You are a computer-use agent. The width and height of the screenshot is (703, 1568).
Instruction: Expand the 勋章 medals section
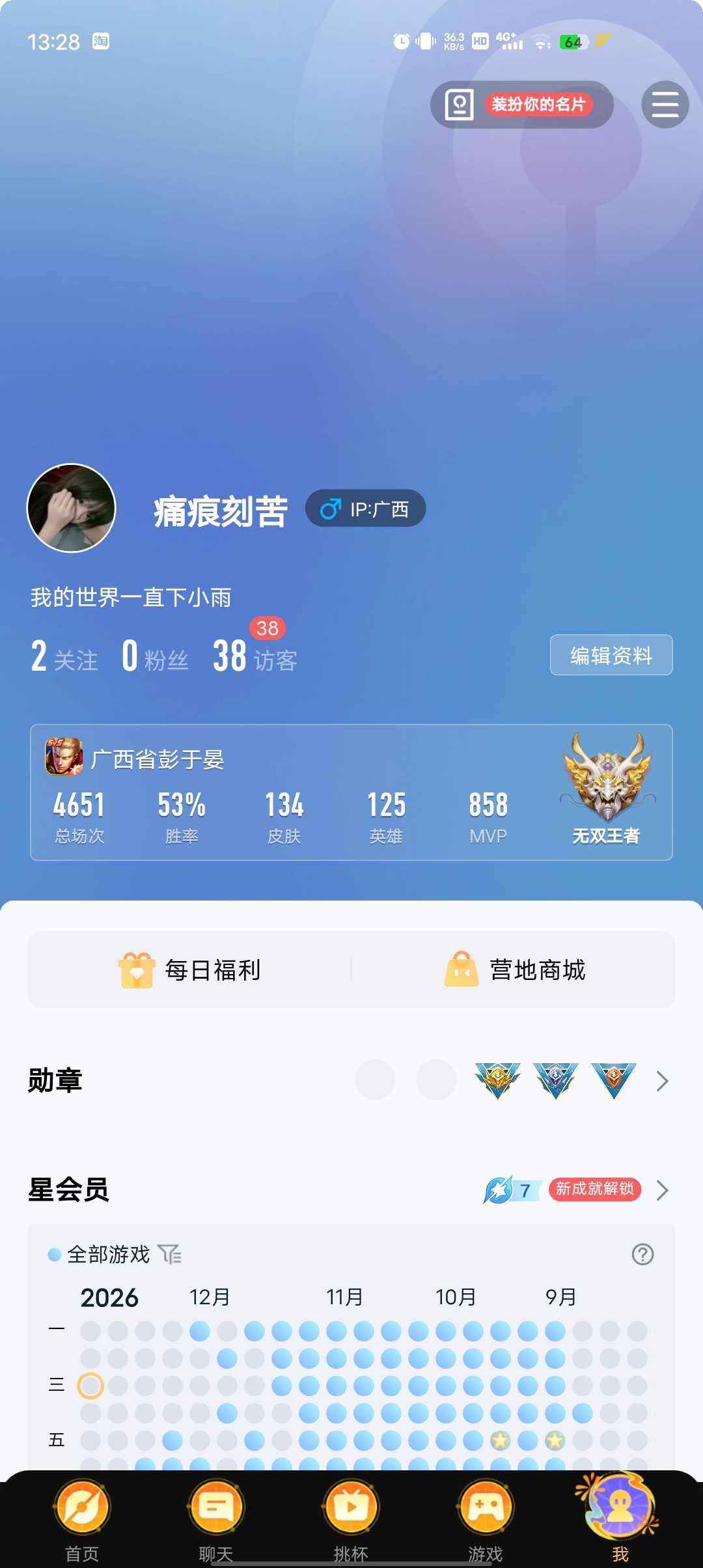tap(662, 1081)
